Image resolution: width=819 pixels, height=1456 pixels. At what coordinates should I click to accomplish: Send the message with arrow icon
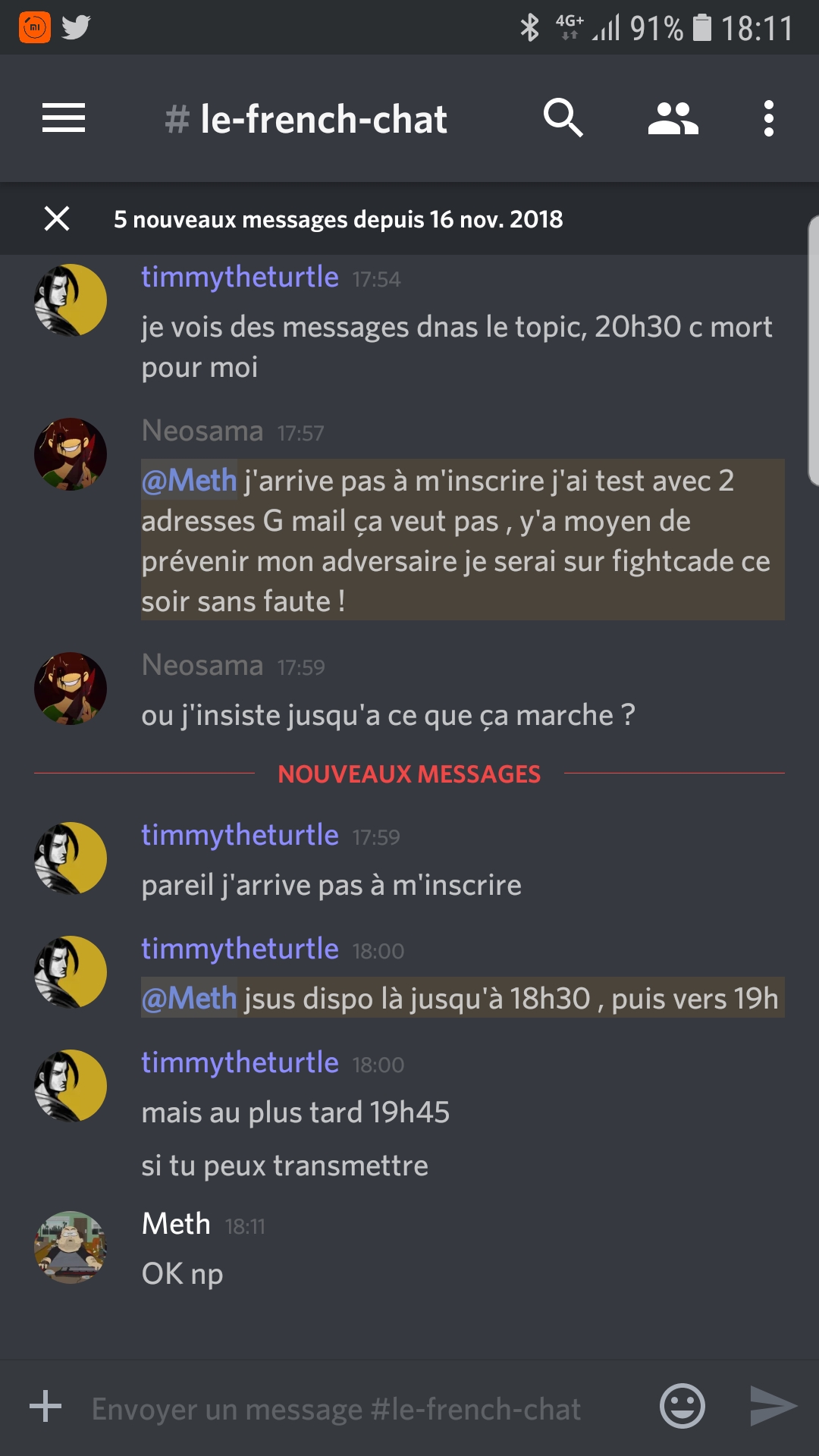tap(772, 1406)
